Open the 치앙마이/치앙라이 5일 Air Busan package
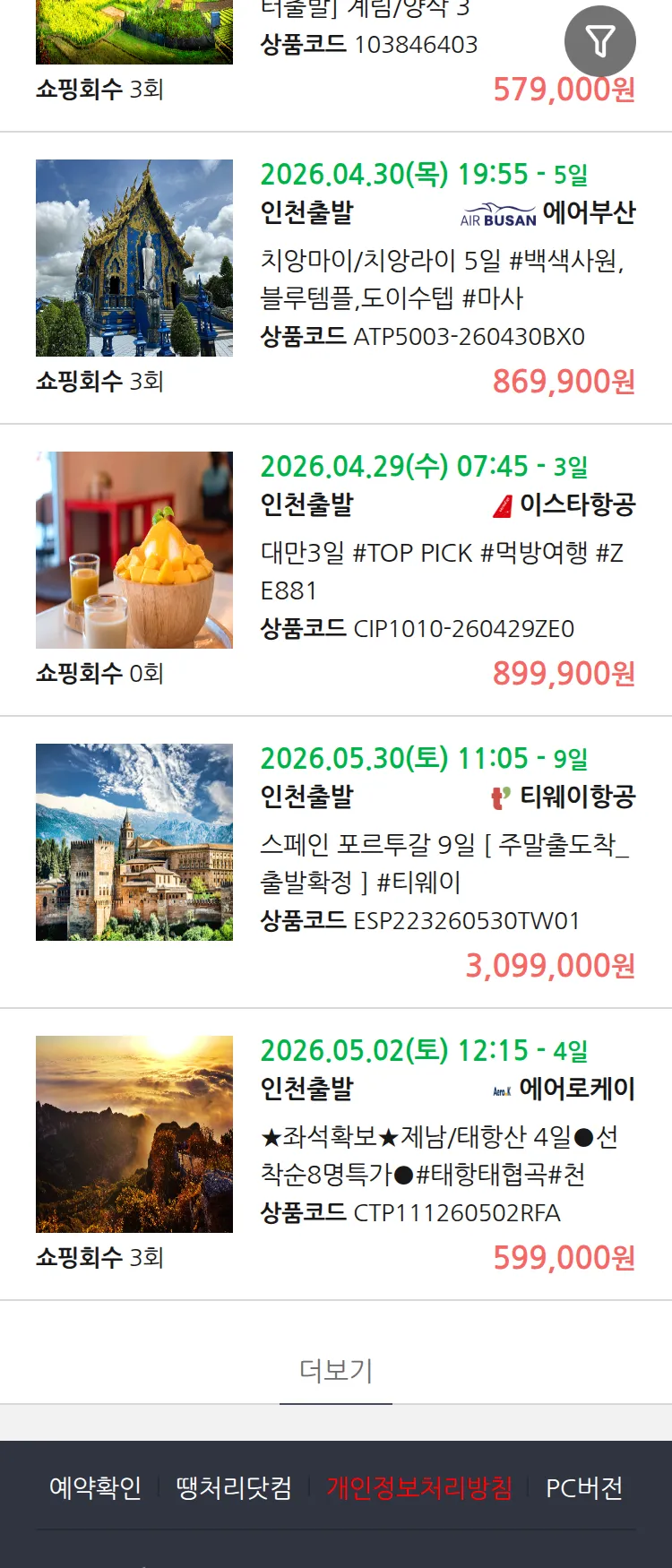 (441, 279)
